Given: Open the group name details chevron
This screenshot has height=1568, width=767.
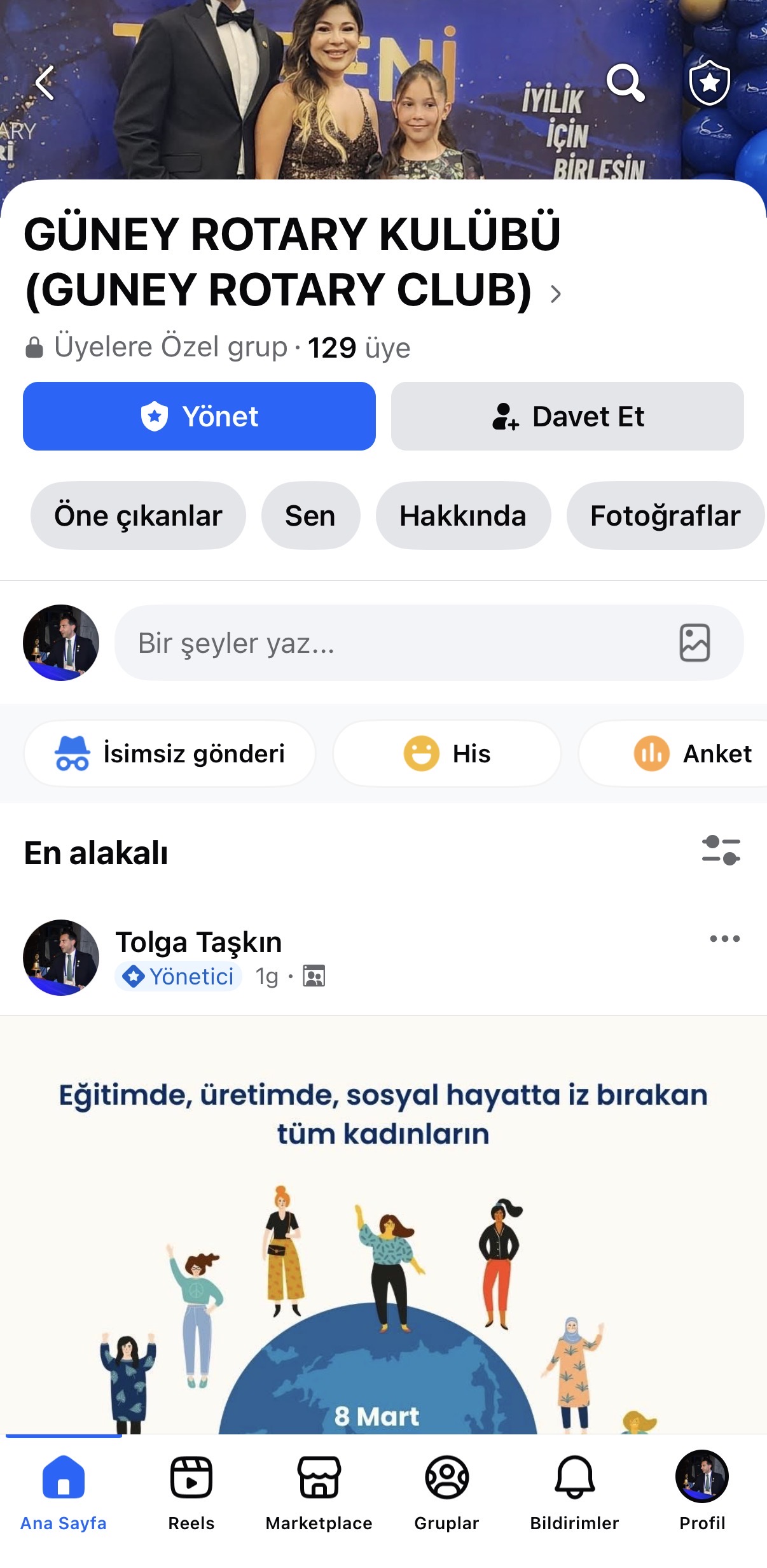Looking at the screenshot, I should [556, 294].
